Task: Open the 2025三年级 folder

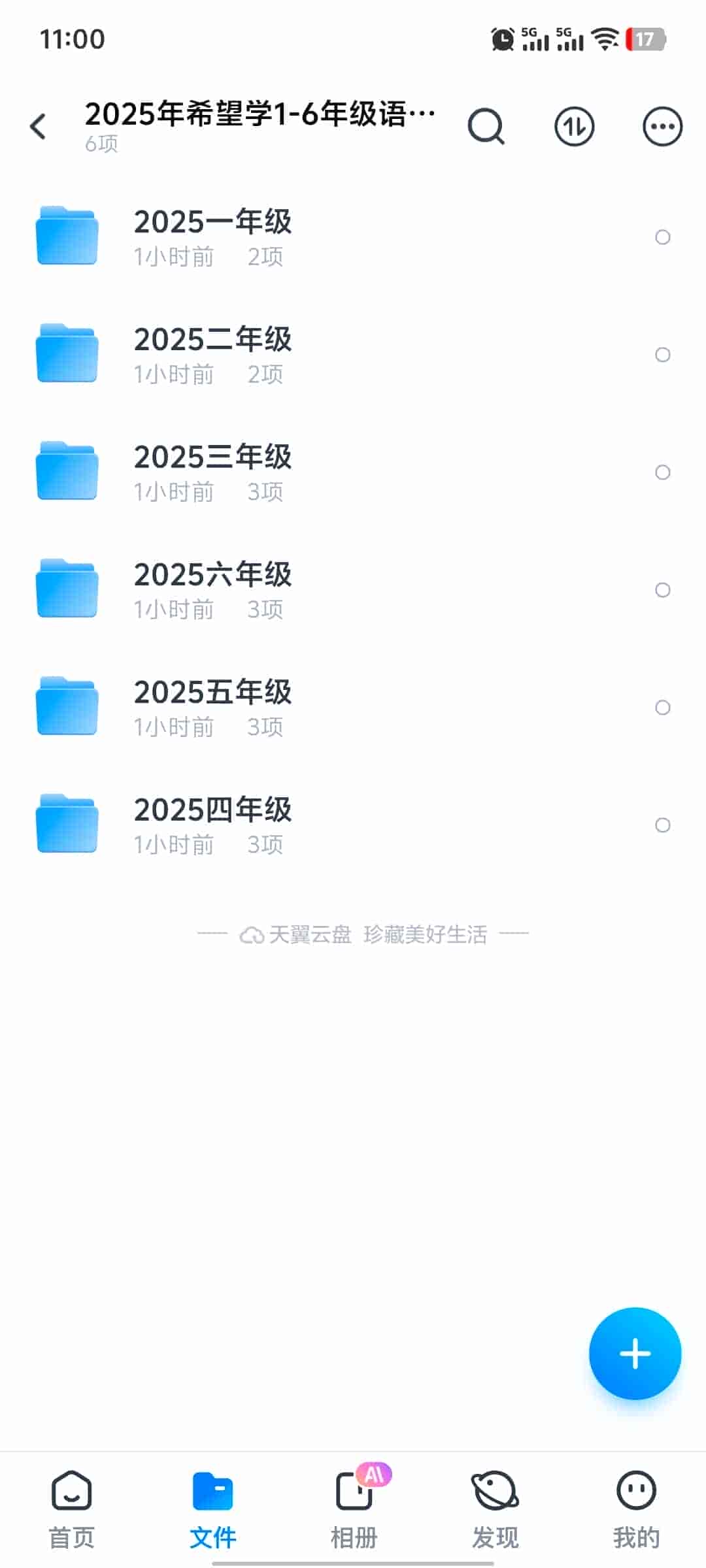Action: (212, 472)
